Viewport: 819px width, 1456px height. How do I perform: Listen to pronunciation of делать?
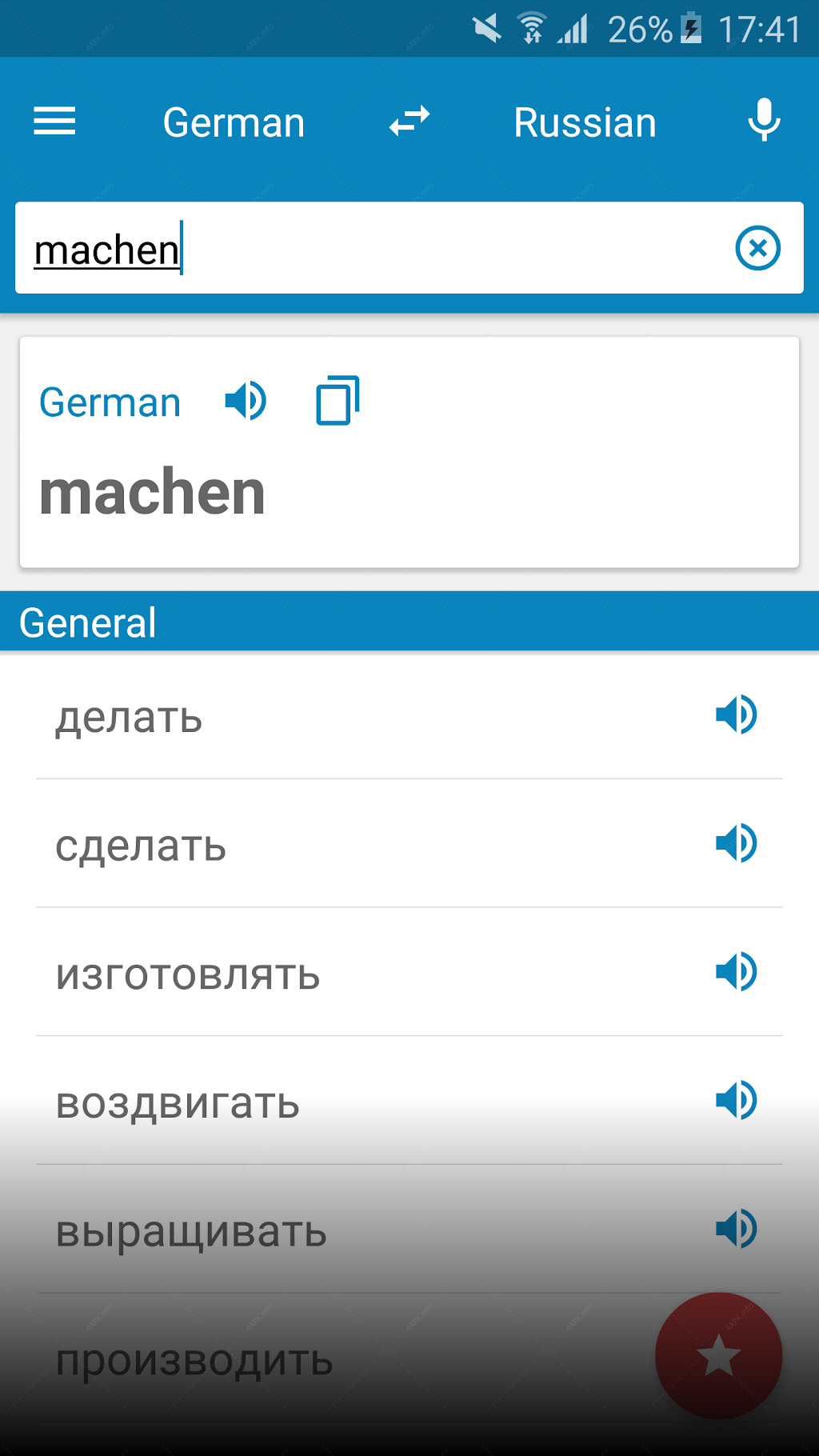(736, 714)
